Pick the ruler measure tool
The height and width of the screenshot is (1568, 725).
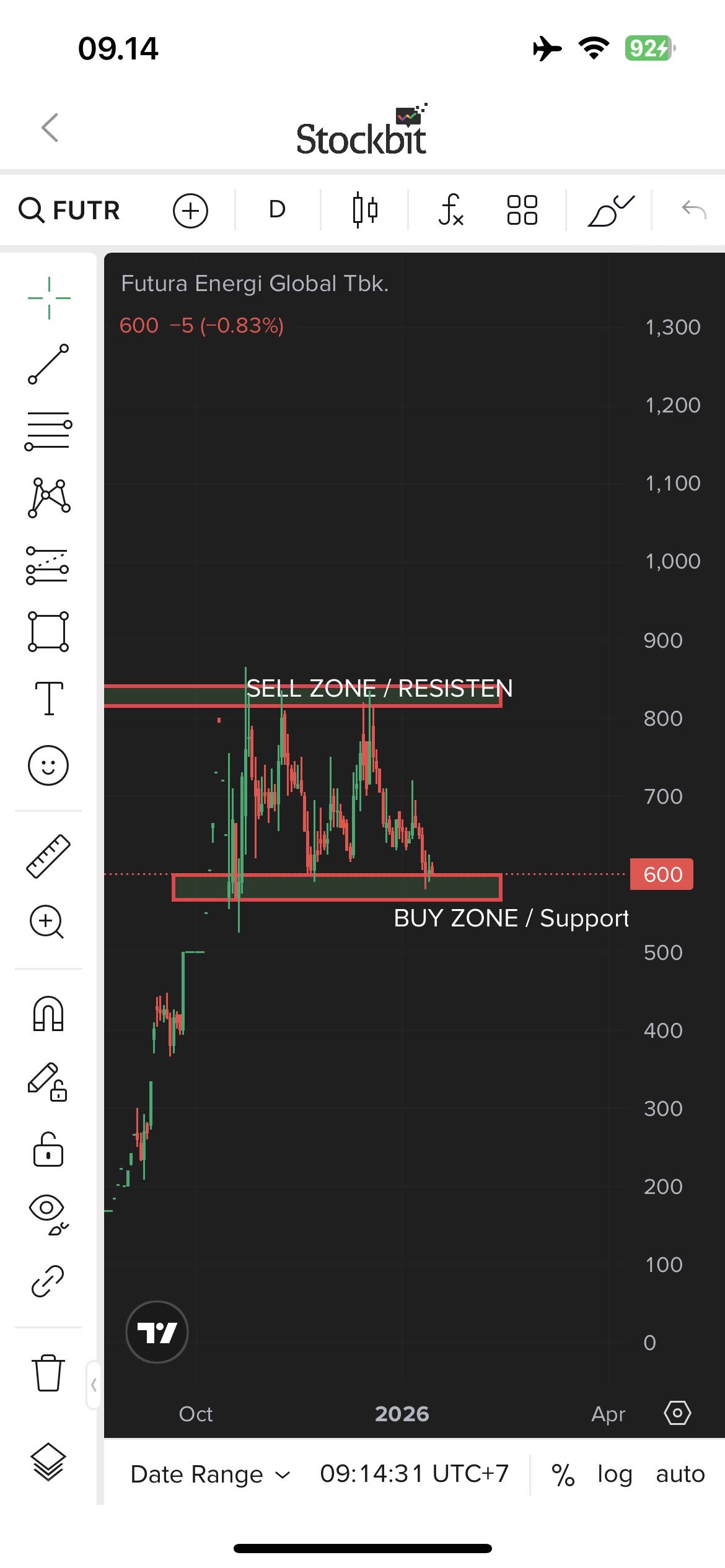pyautogui.click(x=48, y=856)
